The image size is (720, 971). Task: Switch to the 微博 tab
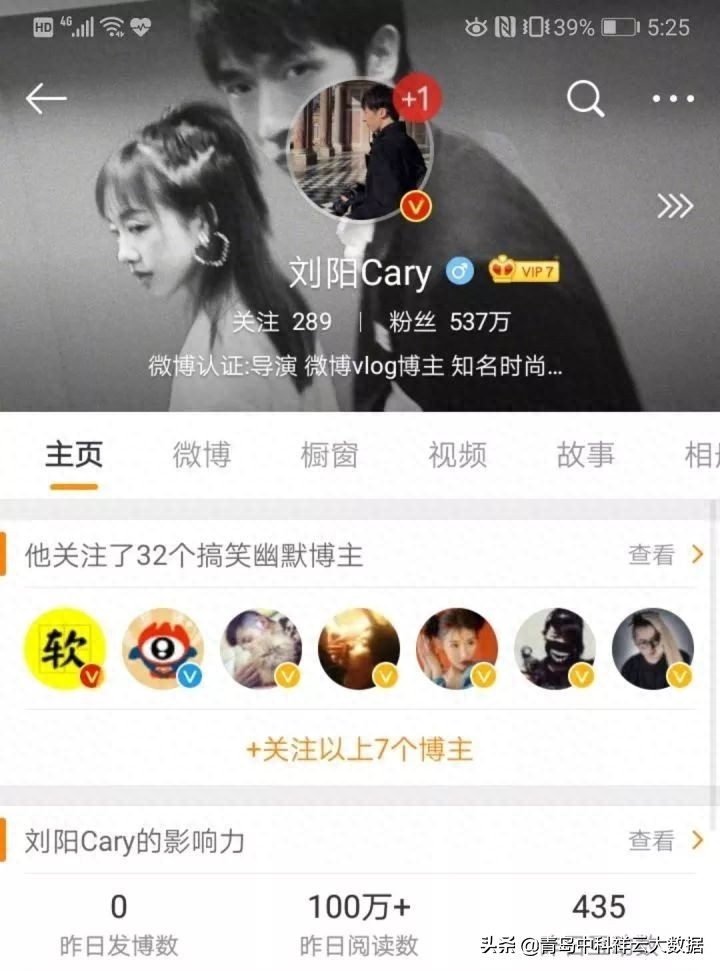[202, 455]
